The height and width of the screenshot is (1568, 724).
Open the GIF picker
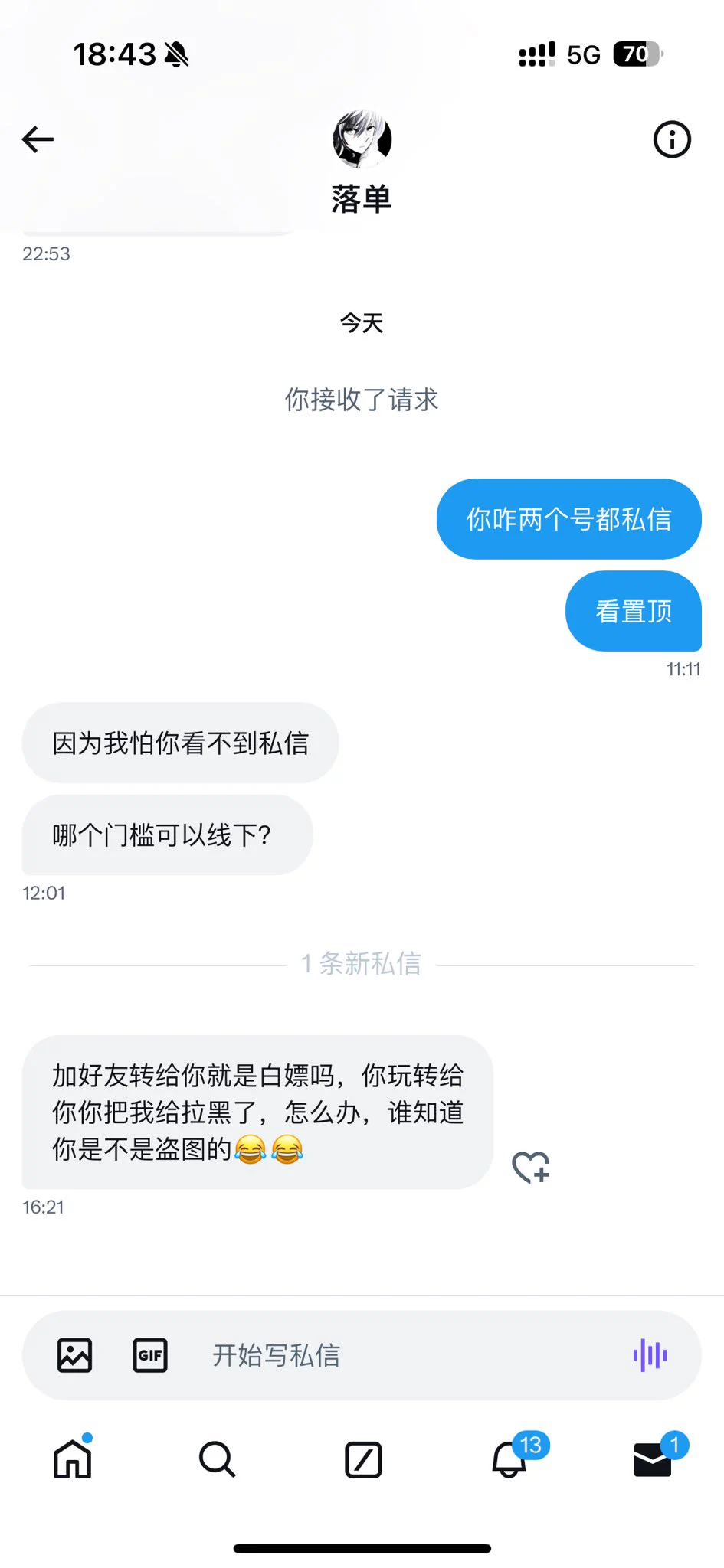click(x=150, y=1355)
